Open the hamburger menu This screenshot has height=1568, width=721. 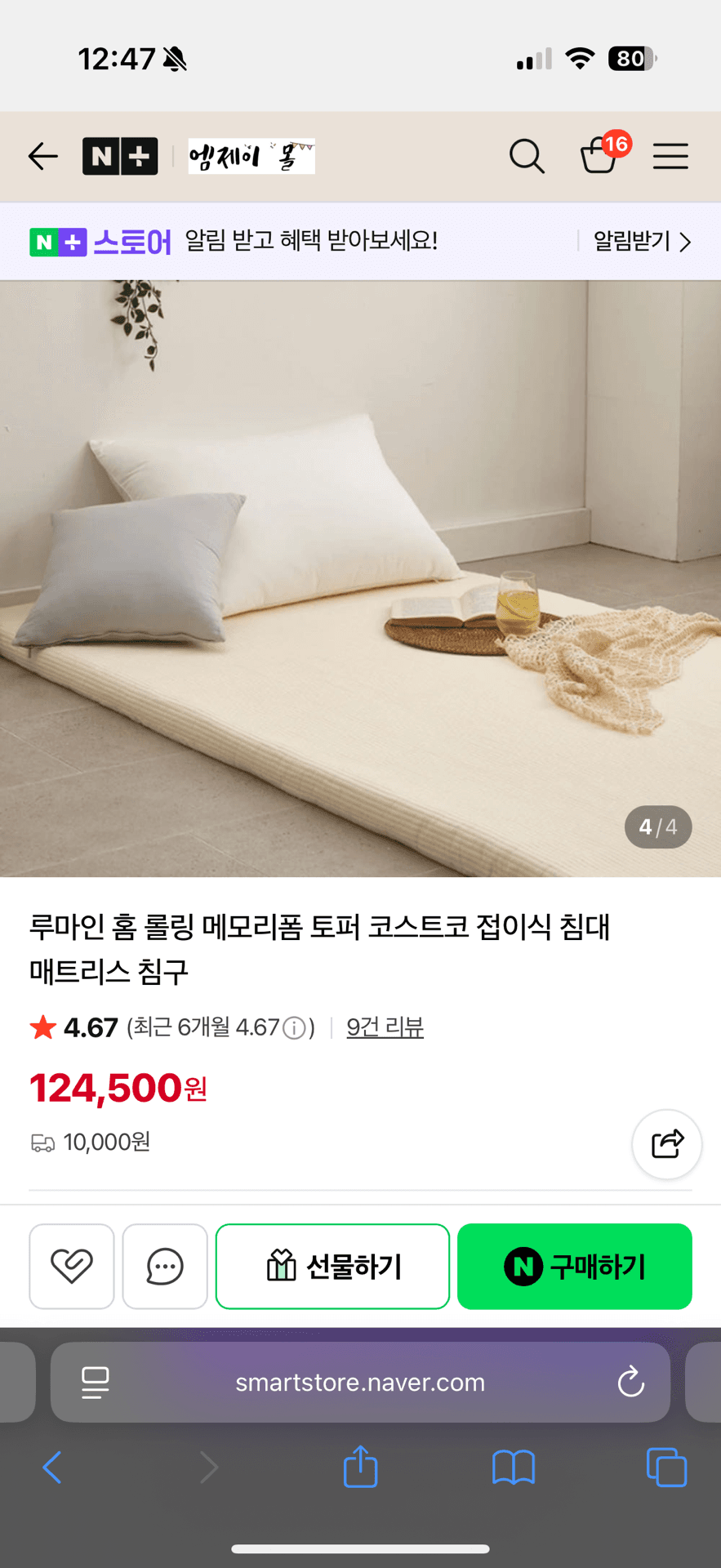[670, 156]
